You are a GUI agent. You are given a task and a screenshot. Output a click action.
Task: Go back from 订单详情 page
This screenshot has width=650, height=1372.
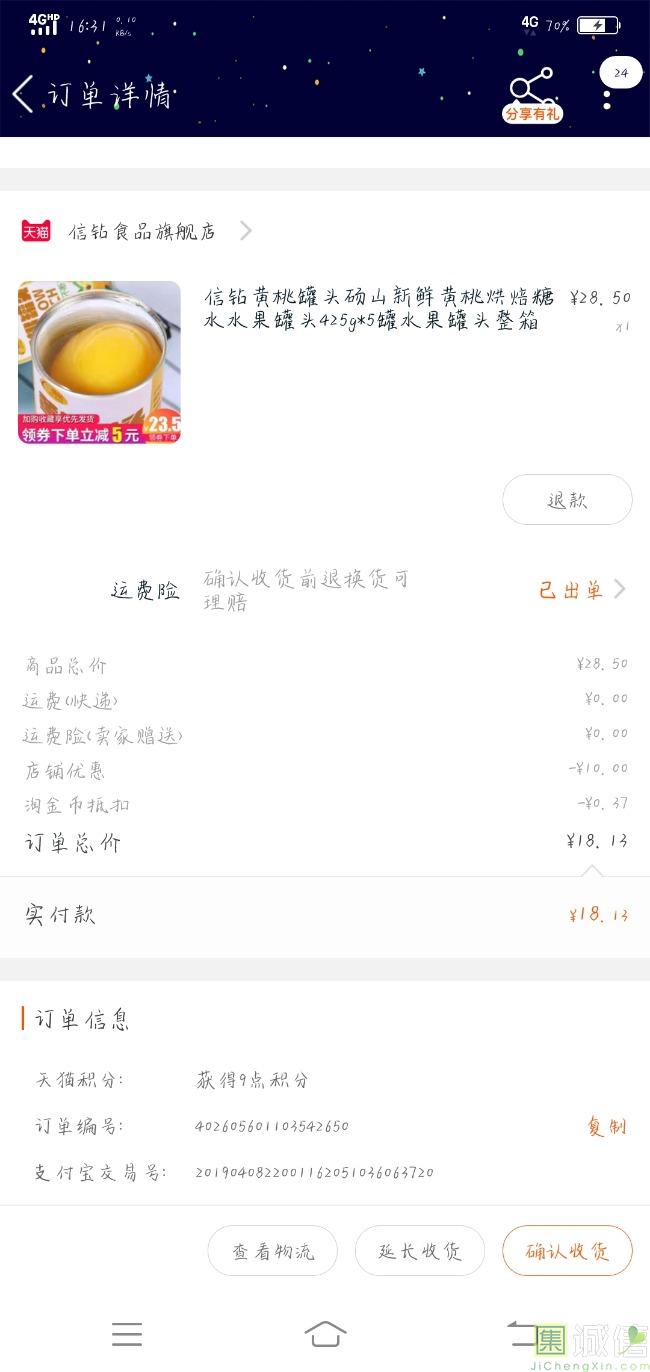point(24,95)
